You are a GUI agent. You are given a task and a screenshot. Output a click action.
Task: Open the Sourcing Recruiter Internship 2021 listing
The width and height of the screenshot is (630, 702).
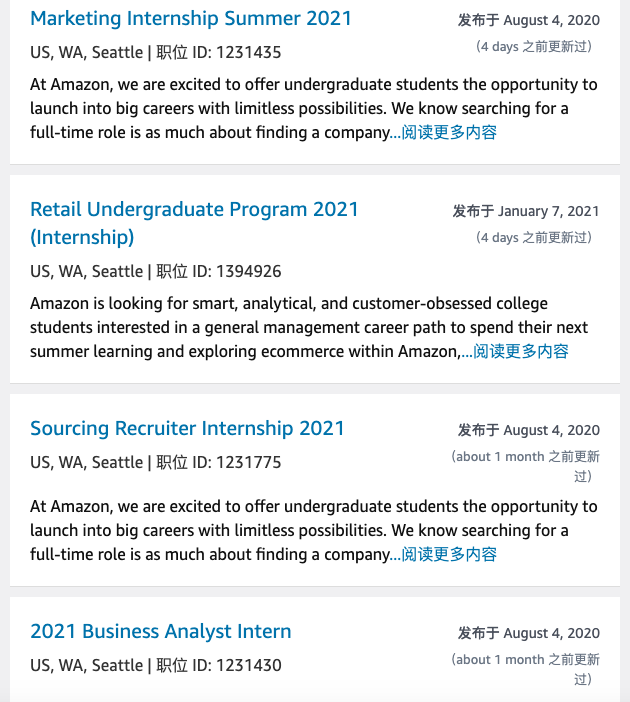coord(187,429)
